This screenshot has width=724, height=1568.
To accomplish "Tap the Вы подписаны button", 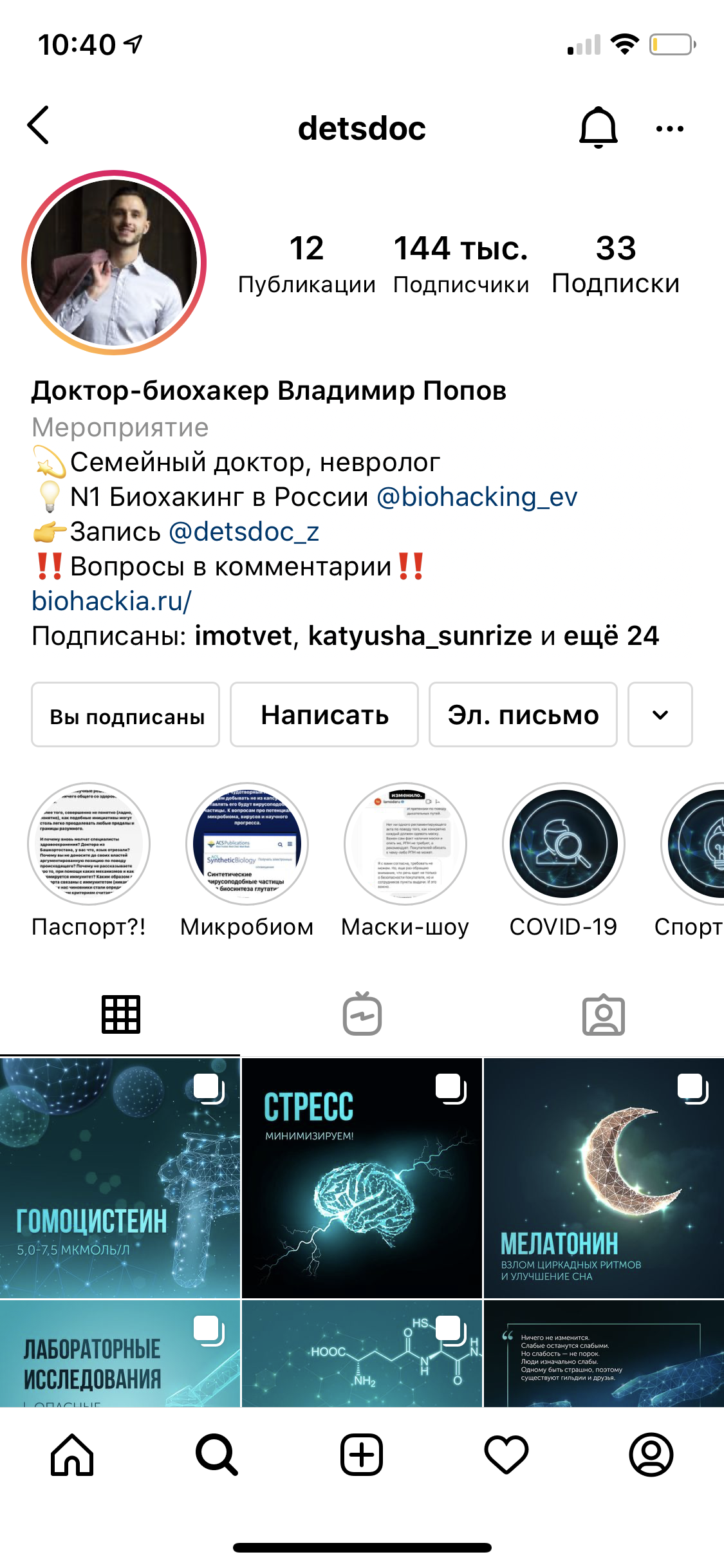I will (126, 715).
